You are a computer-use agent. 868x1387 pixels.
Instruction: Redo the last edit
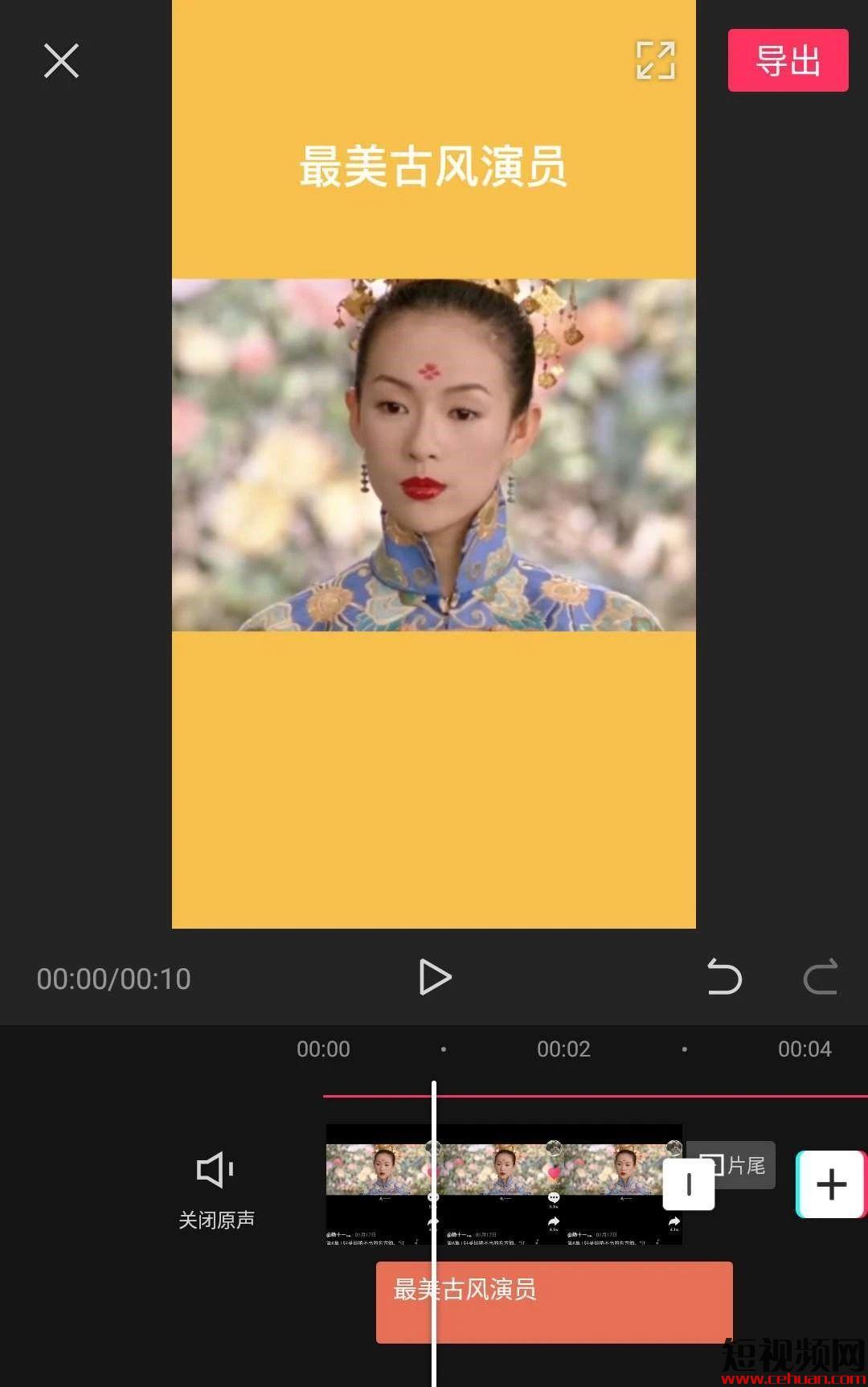tap(821, 978)
